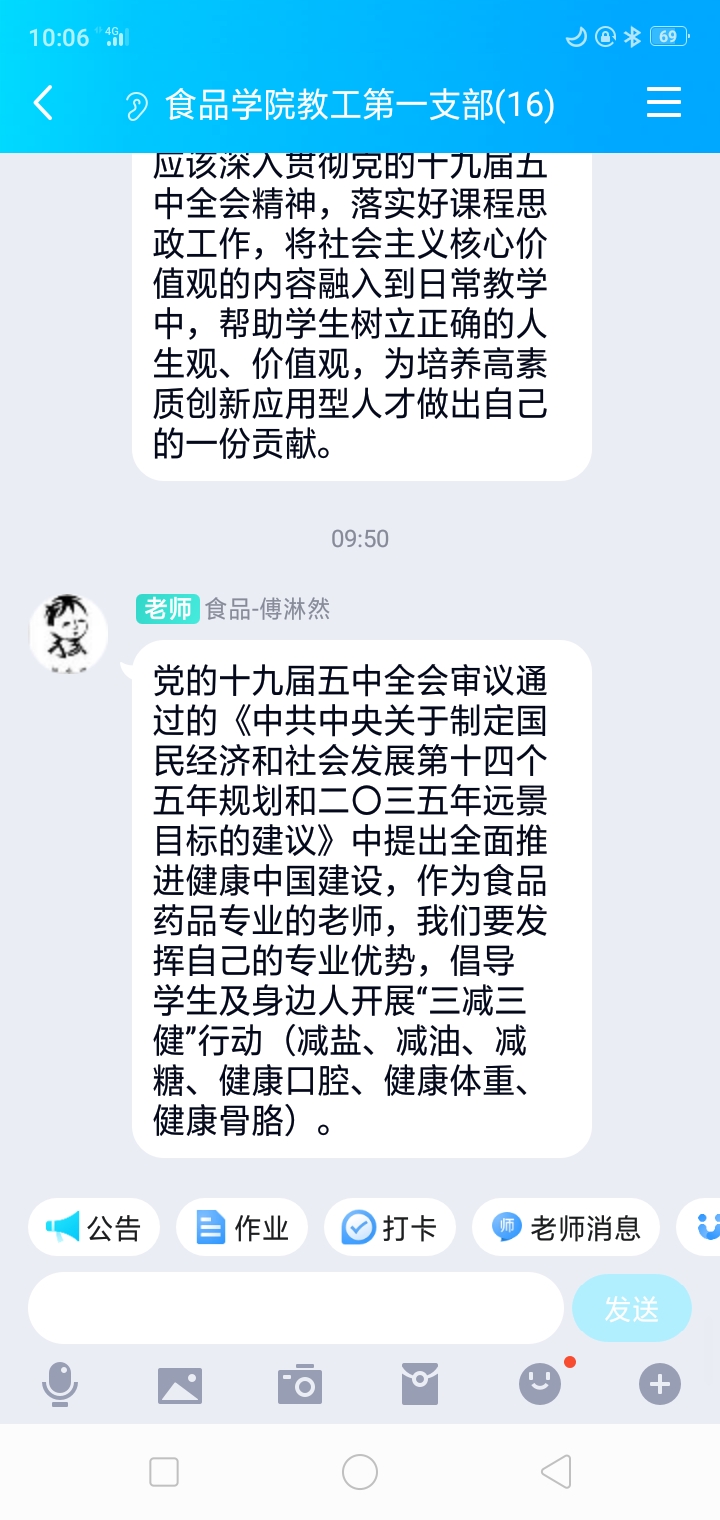720x1520 pixels.
Task: Open the emoji picker
Action: click(540, 1385)
